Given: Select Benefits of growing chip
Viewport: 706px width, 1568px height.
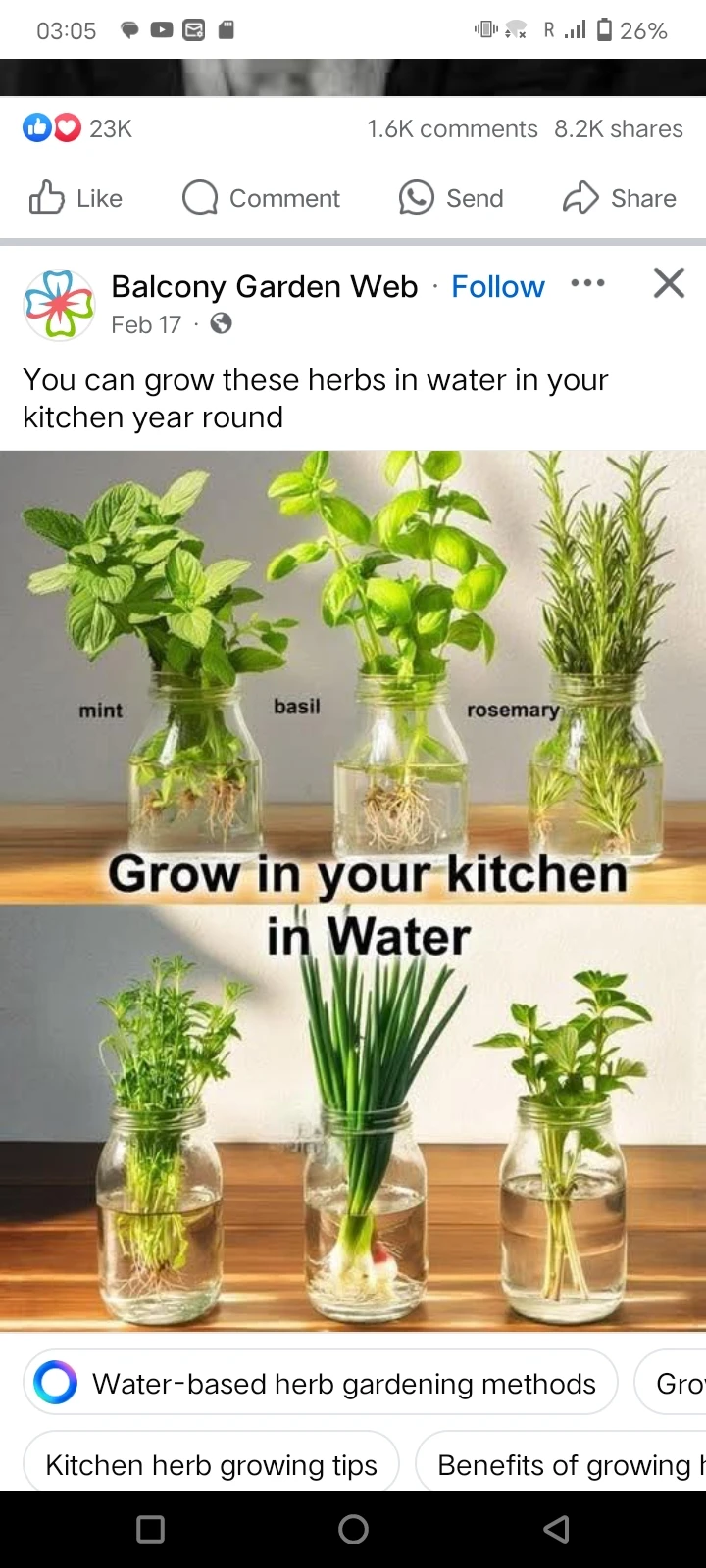Looking at the screenshot, I should pos(564,1464).
